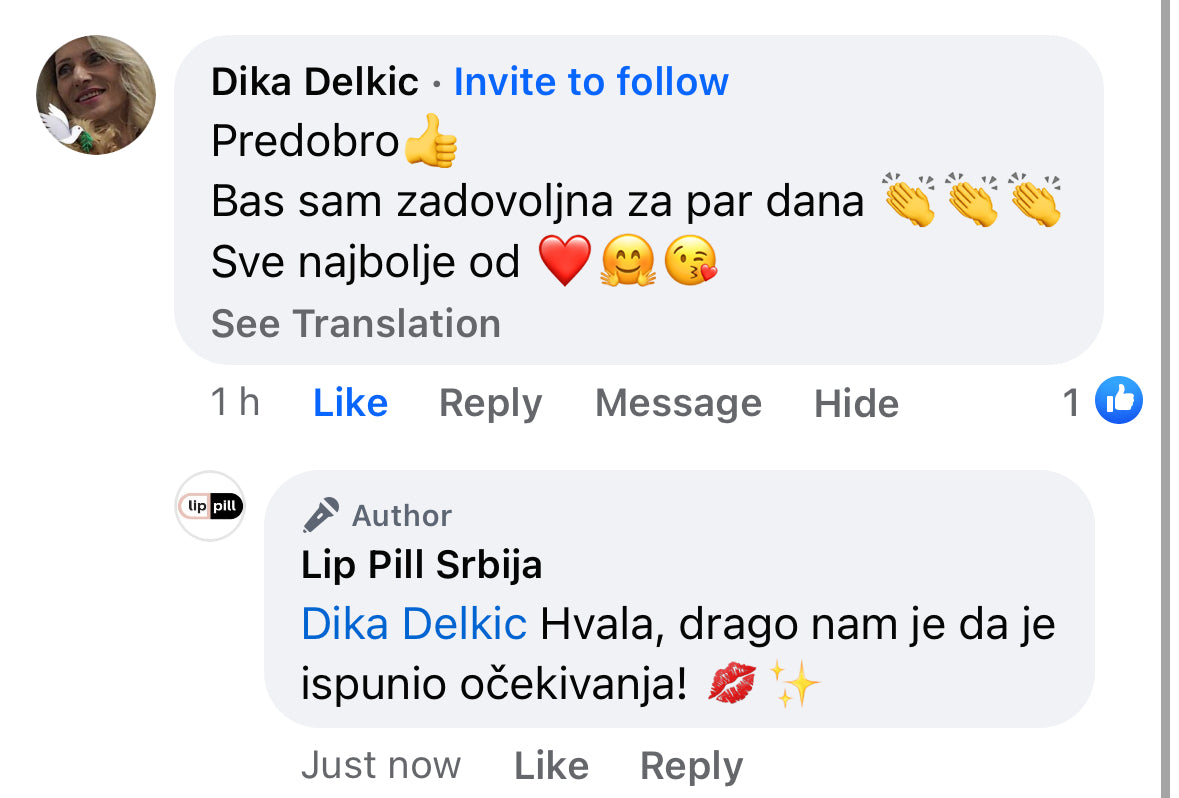Tap See Translation under Dika's comment
This screenshot has width=1179, height=798.
tap(355, 324)
